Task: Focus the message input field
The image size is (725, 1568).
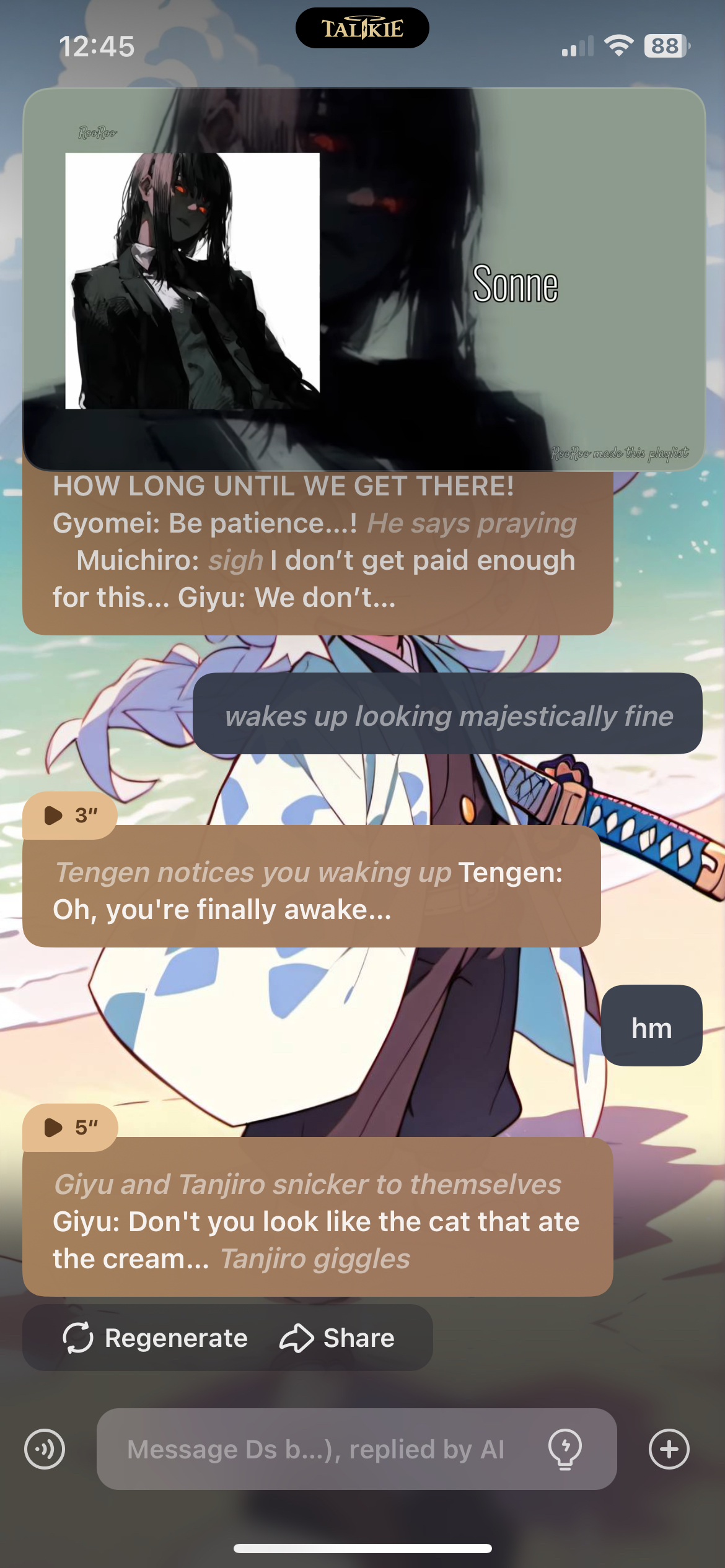Action: [316, 1449]
